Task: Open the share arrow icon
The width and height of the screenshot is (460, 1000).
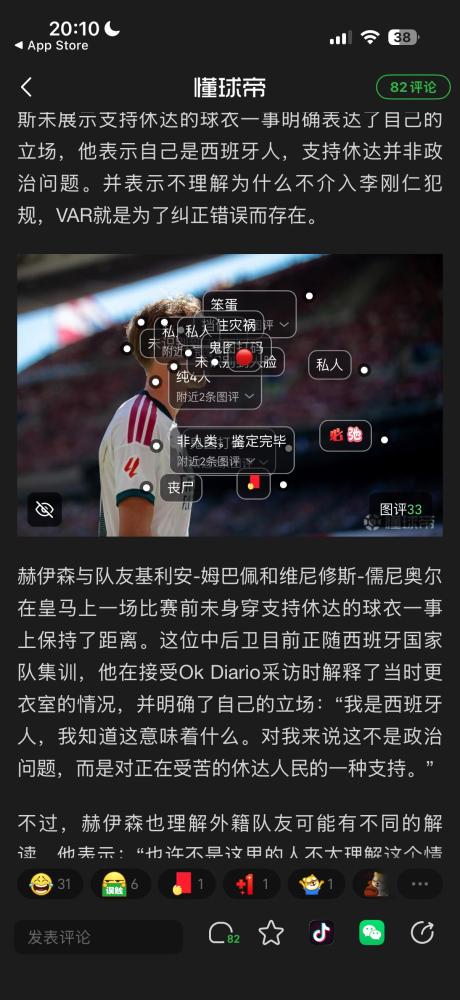Action: pos(422,932)
